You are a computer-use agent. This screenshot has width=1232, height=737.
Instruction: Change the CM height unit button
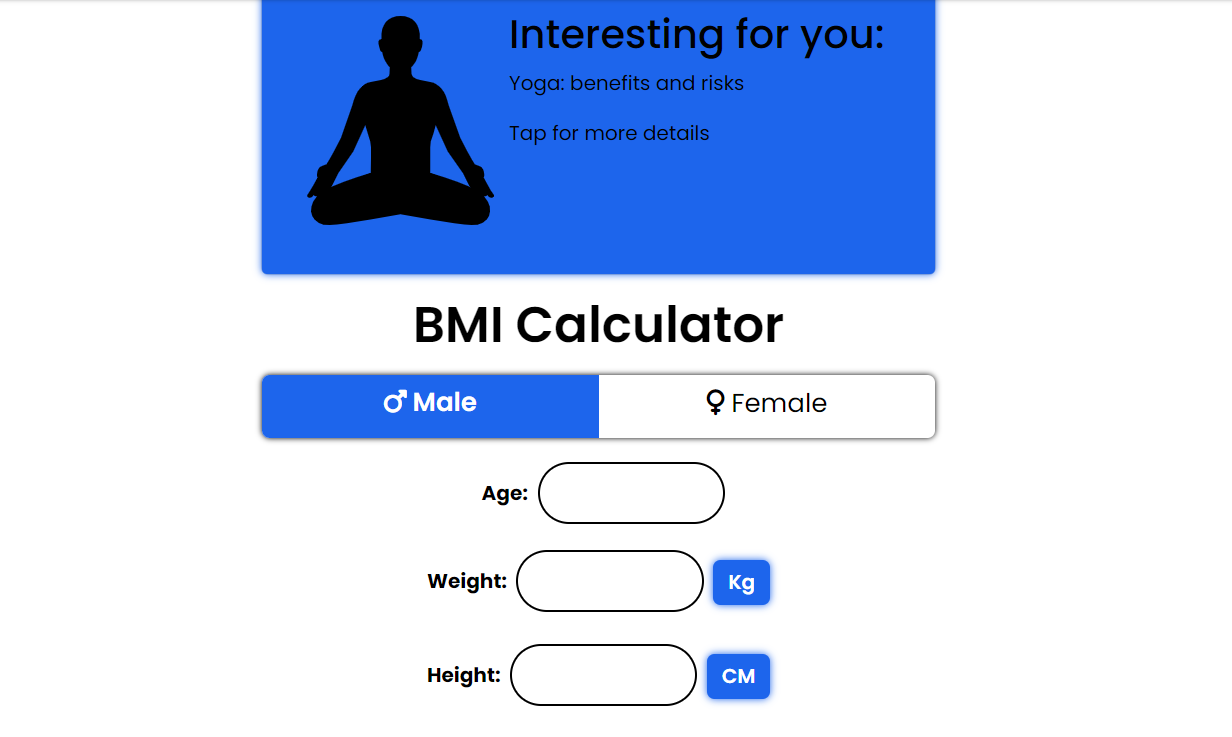click(738, 677)
